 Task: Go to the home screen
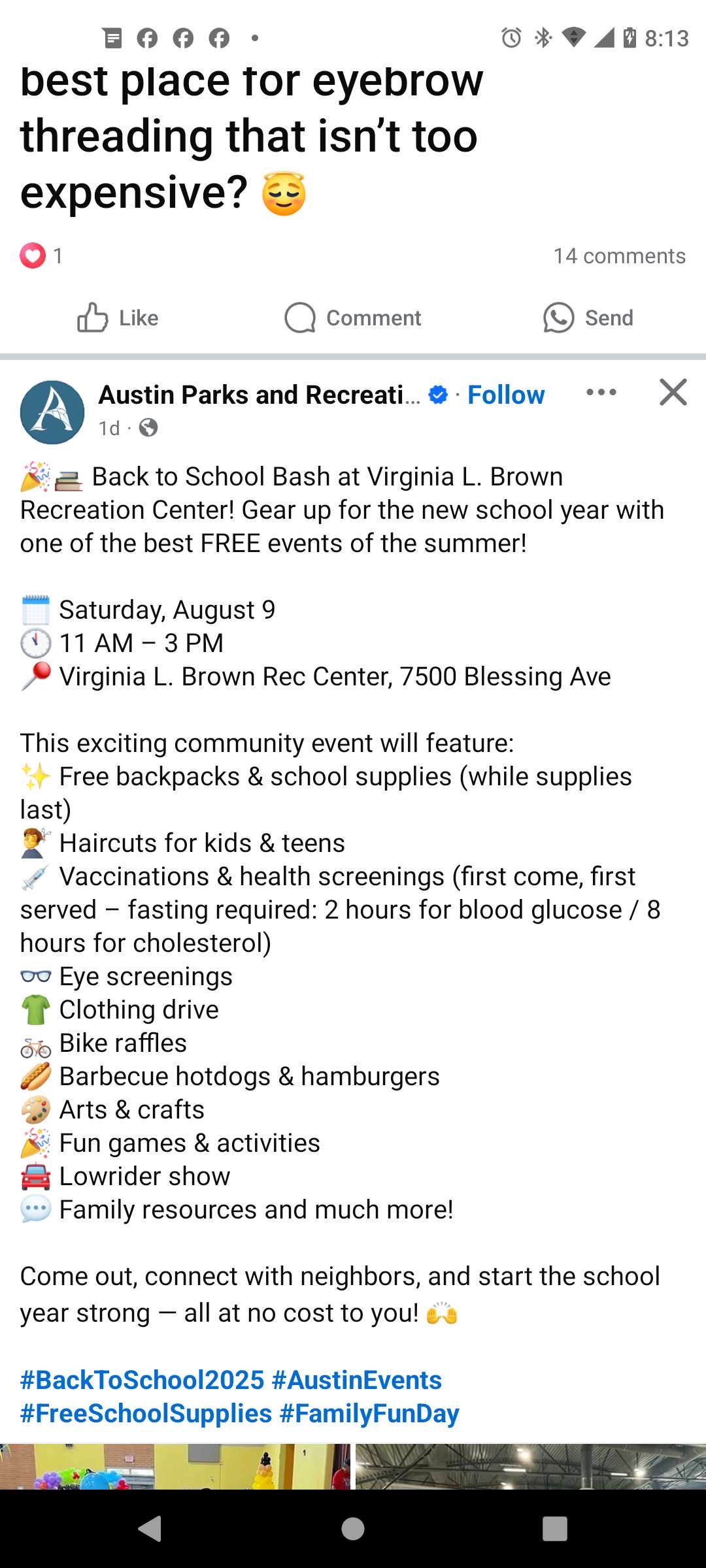pyautogui.click(x=353, y=1529)
